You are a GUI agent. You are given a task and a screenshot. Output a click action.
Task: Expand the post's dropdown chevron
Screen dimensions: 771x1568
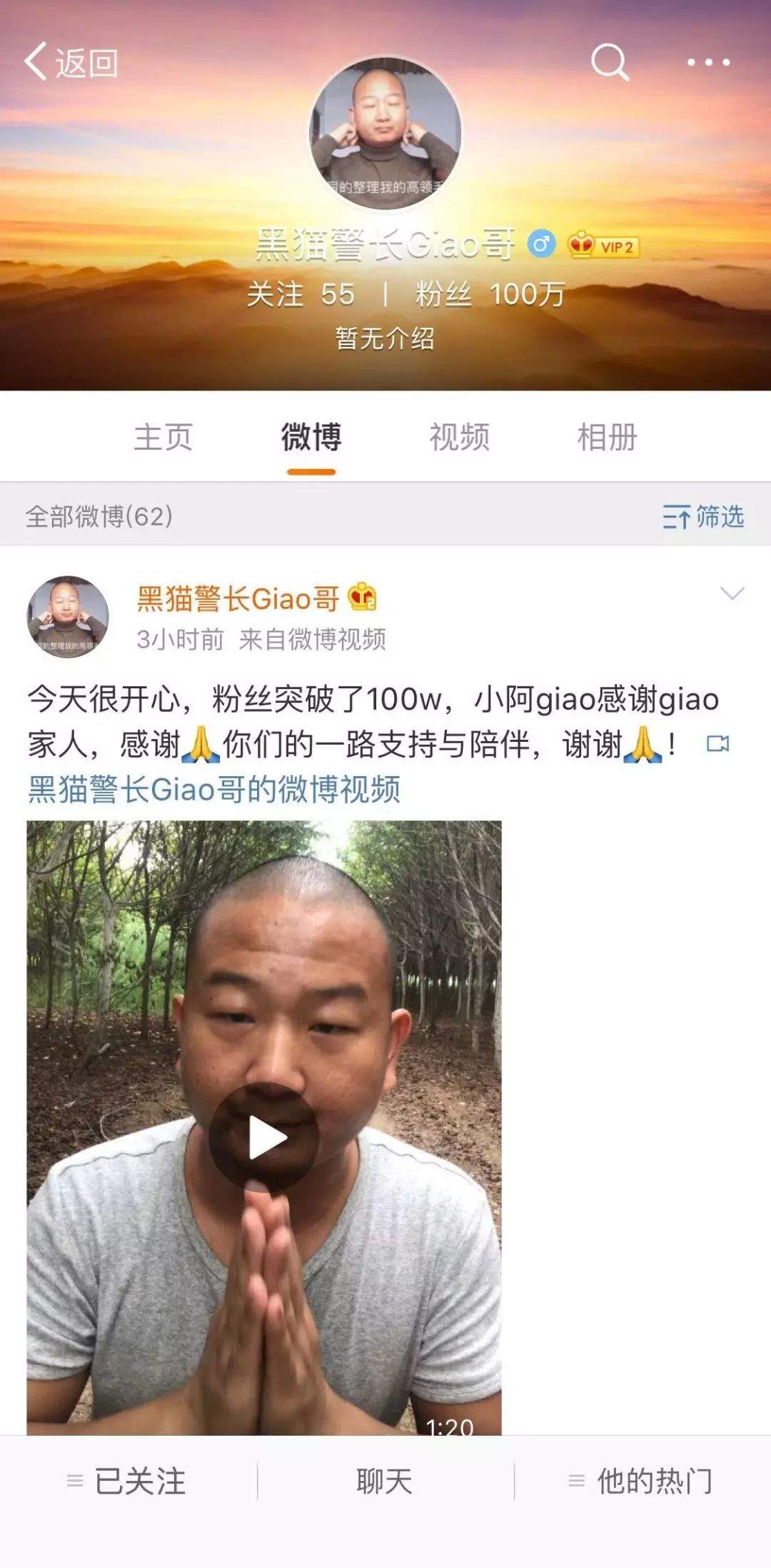[732, 593]
